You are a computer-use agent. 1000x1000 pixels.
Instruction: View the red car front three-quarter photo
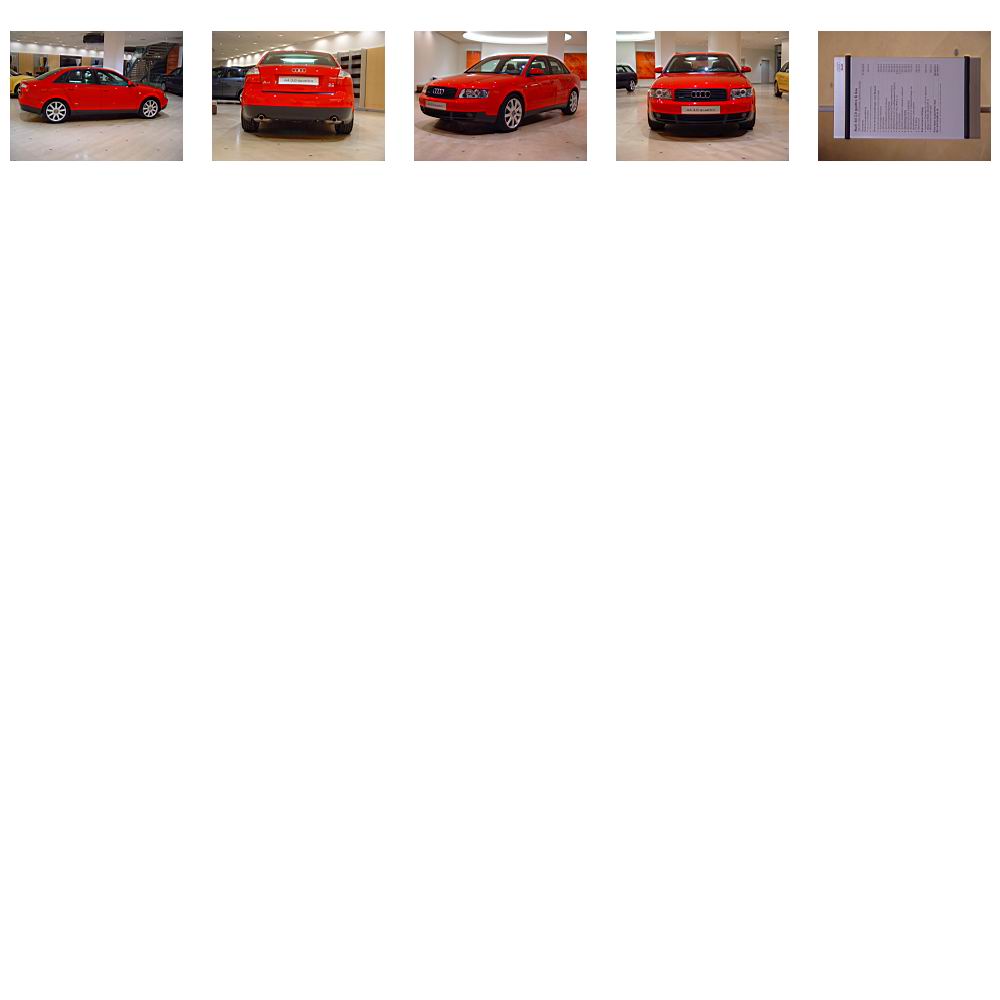(500, 96)
